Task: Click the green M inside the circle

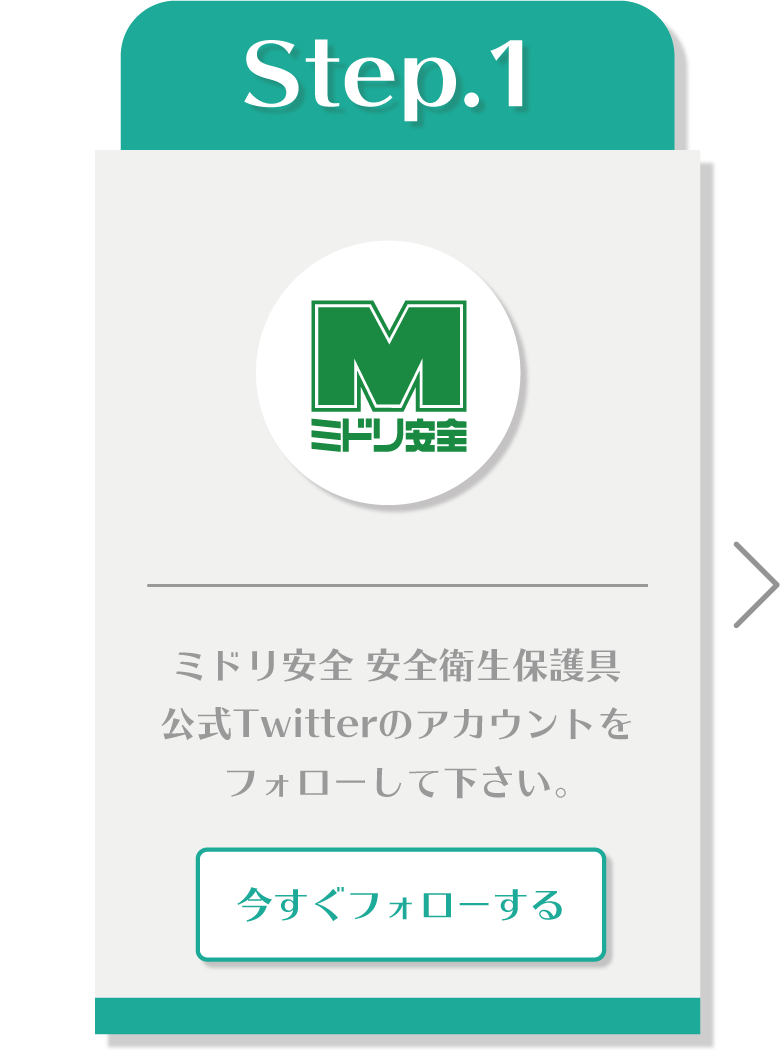Action: tap(389, 355)
